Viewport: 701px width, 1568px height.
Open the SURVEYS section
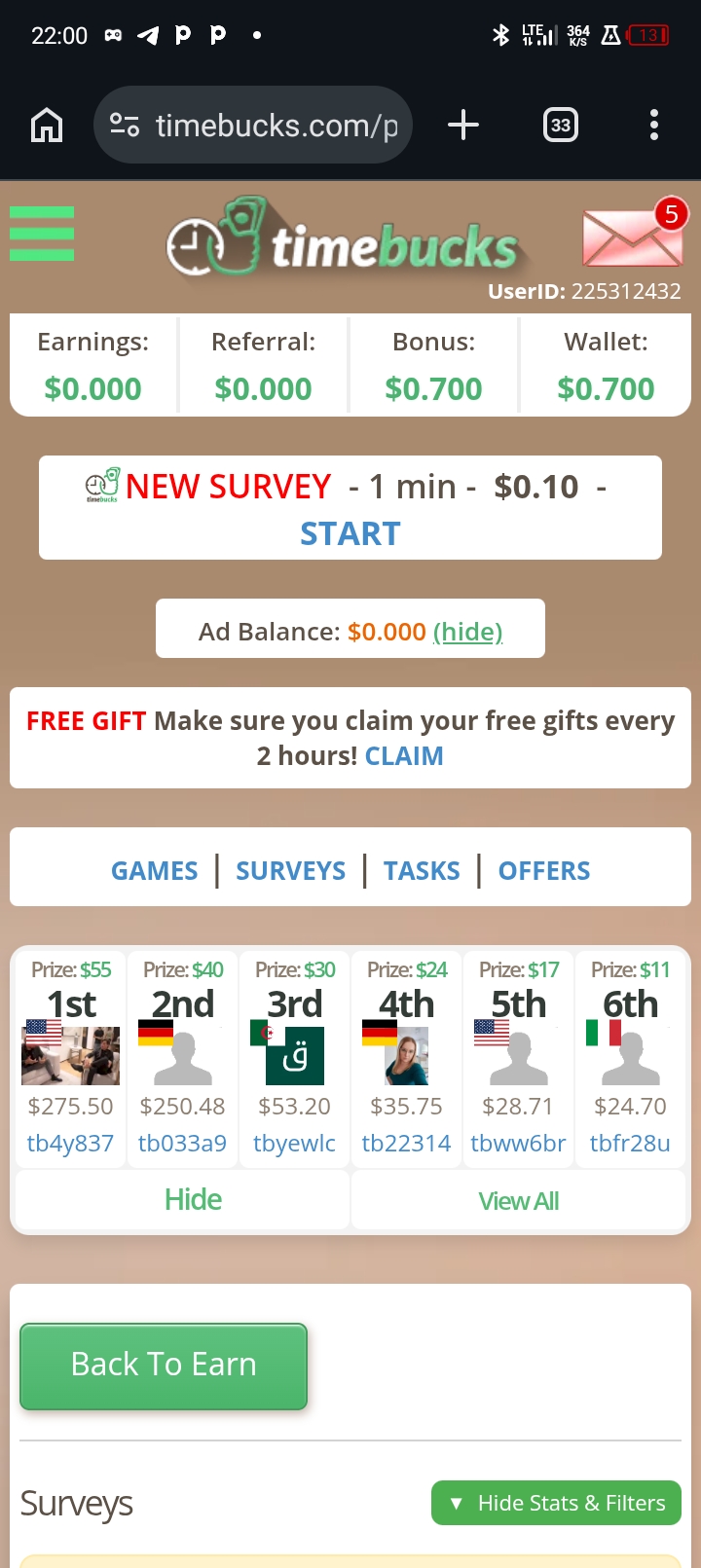[290, 870]
